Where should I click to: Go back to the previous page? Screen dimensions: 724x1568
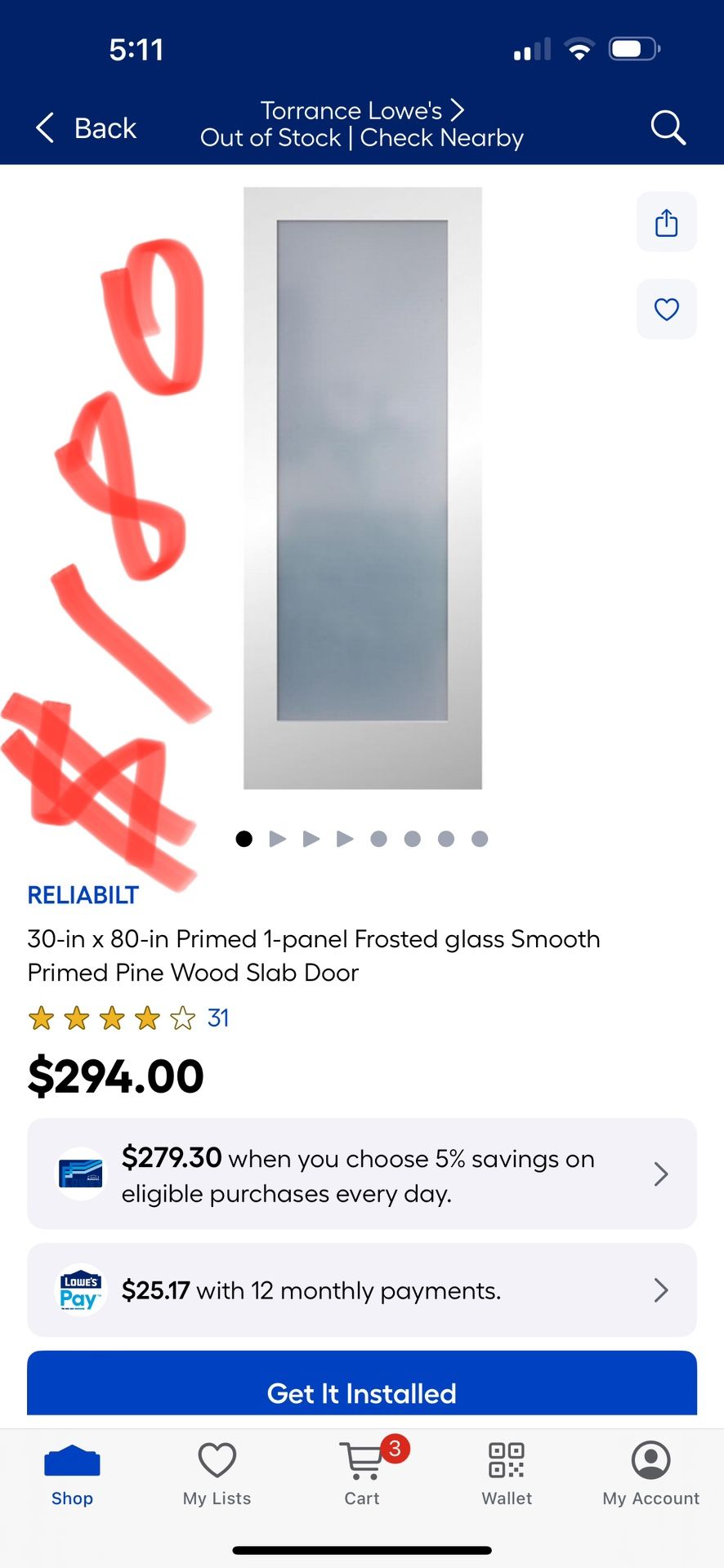86,128
